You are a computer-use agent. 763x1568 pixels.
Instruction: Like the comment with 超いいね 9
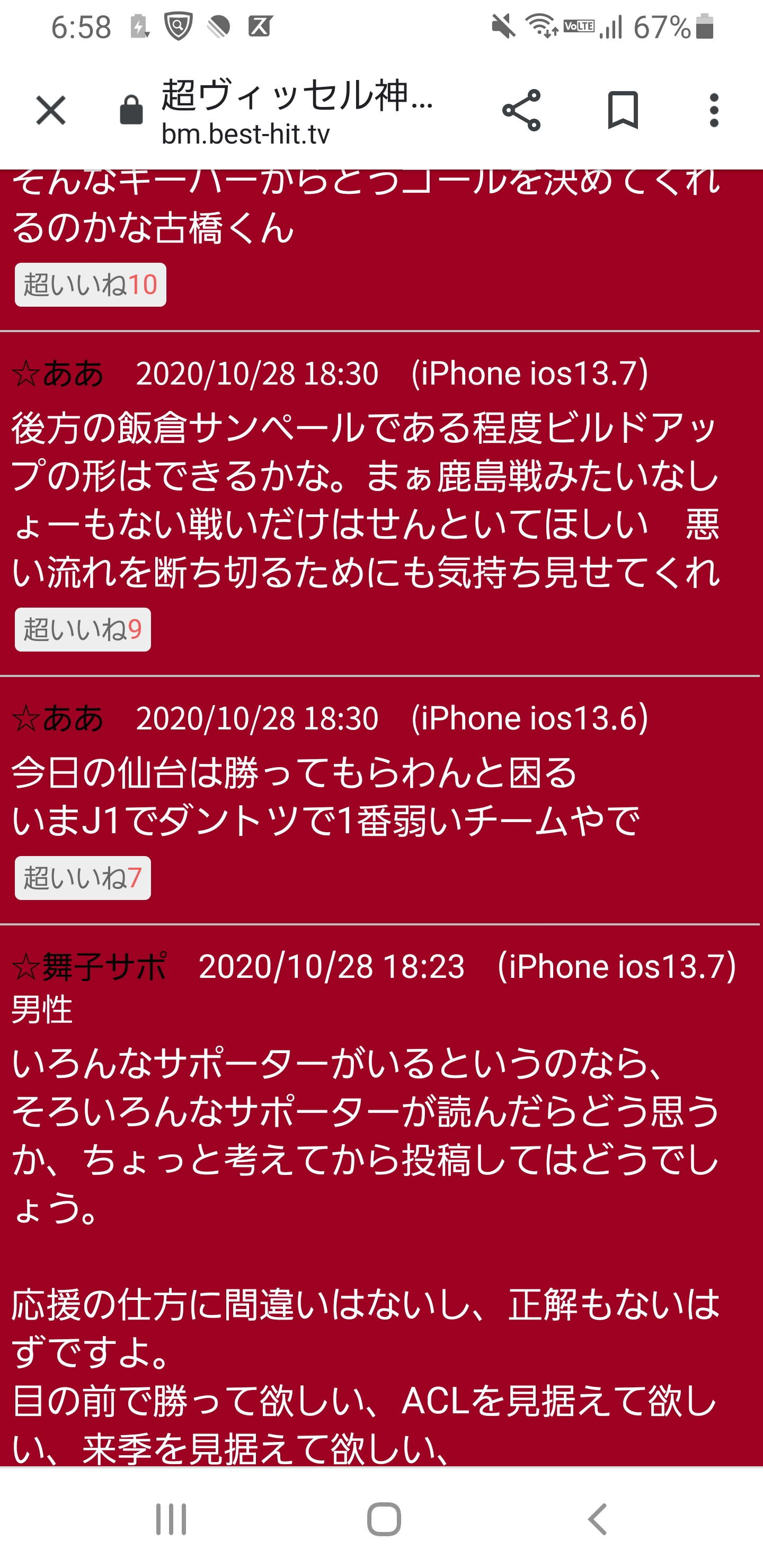coord(83,629)
